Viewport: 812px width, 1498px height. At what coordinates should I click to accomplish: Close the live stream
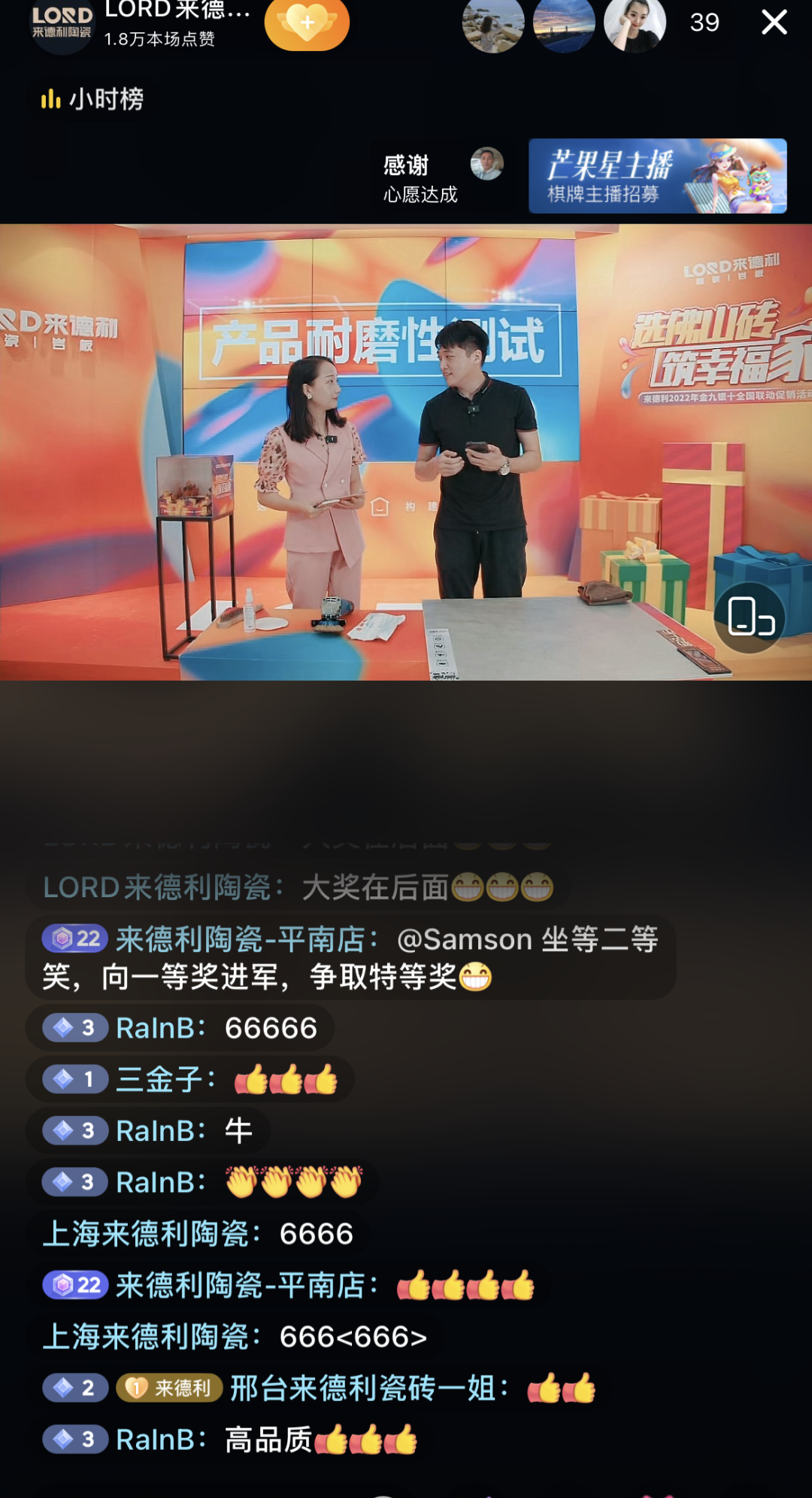[774, 23]
